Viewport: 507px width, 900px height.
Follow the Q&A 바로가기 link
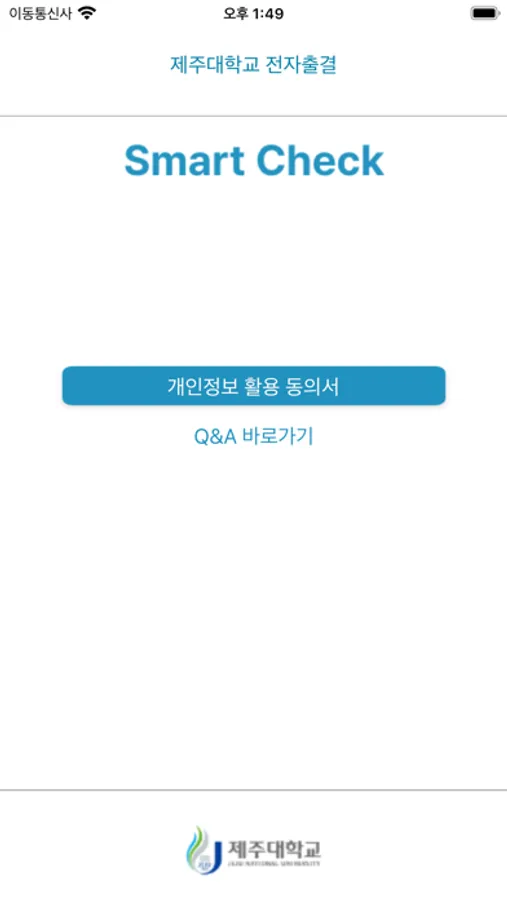tap(253, 436)
